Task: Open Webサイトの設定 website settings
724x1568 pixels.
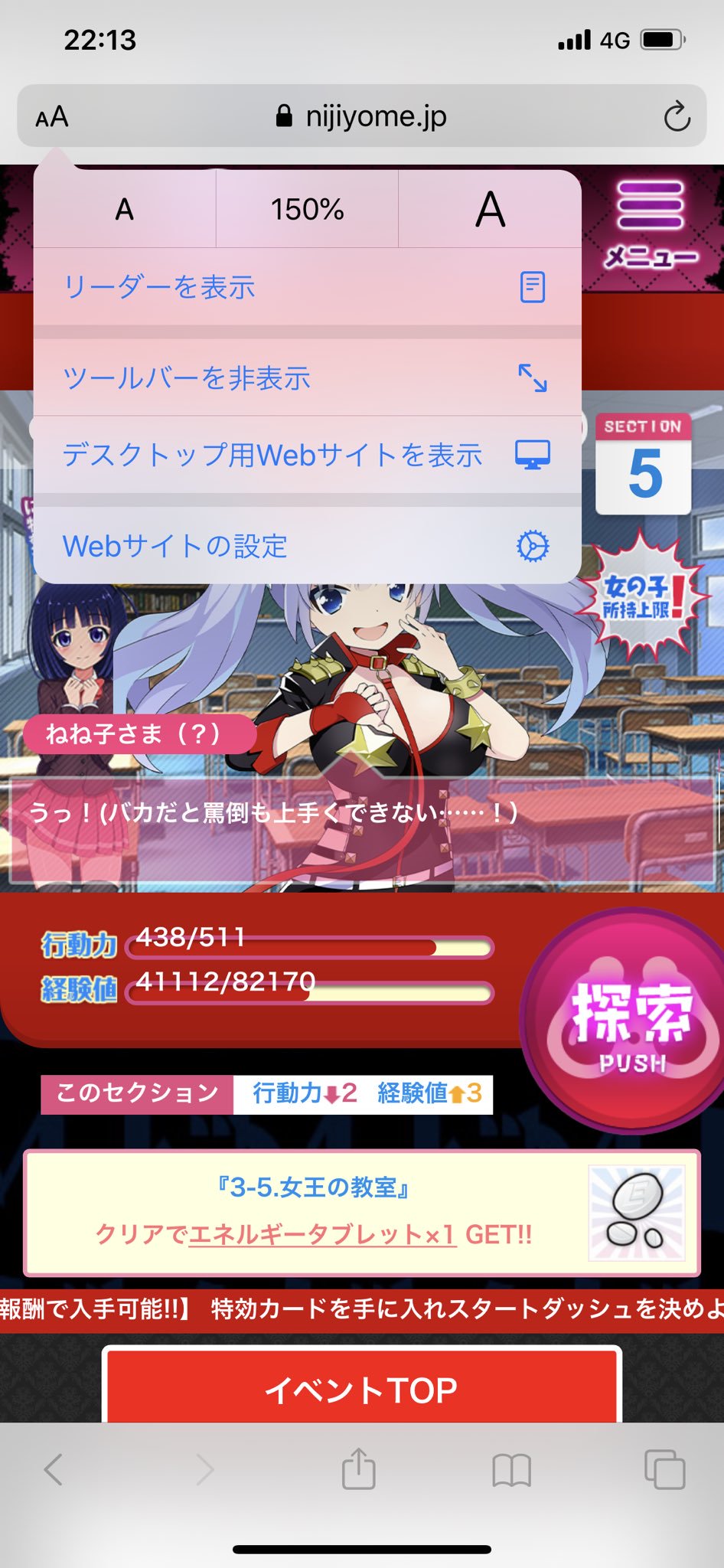Action: coord(306,546)
